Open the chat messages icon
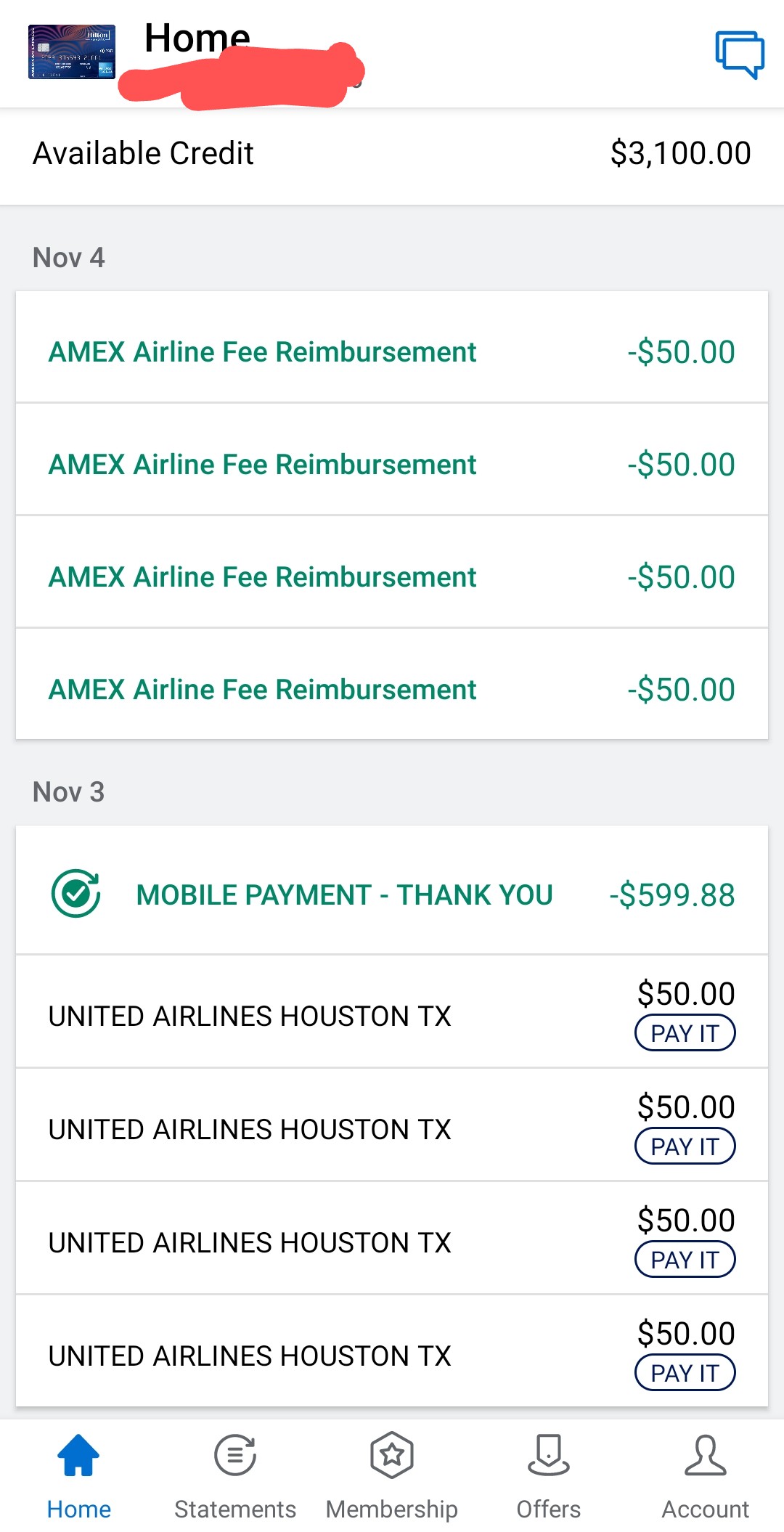The image size is (784, 1532). [739, 54]
